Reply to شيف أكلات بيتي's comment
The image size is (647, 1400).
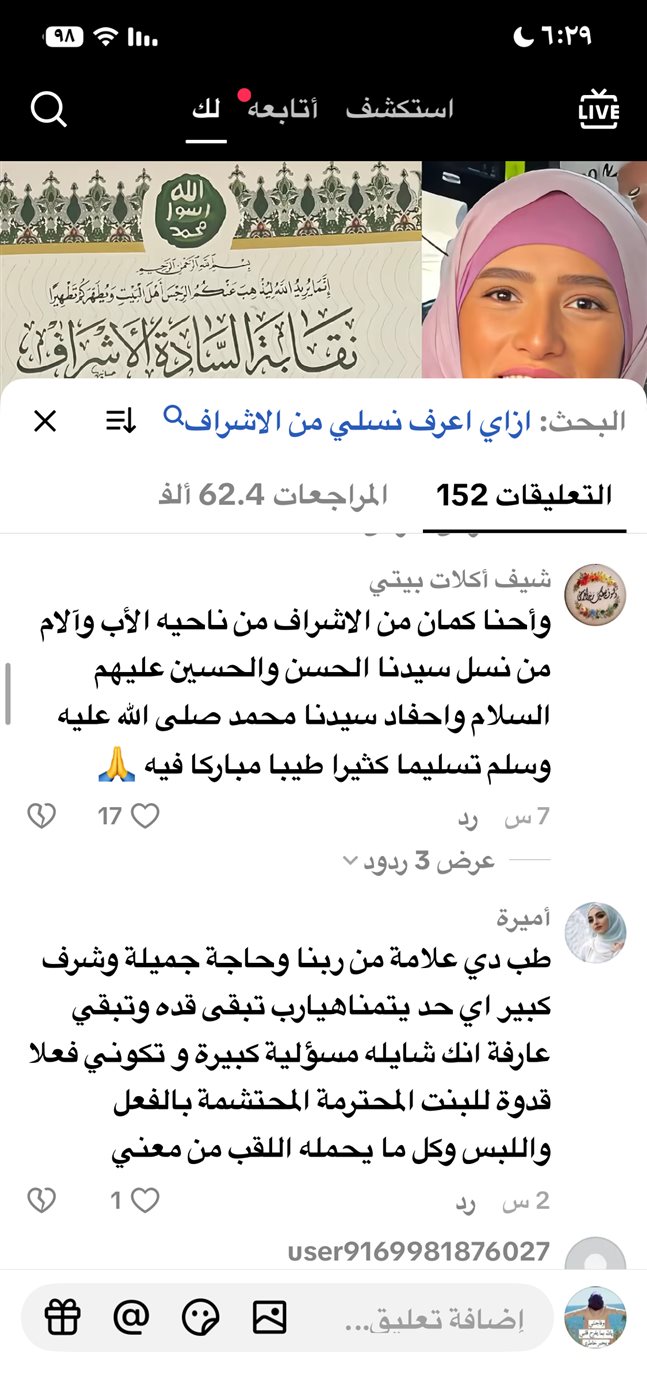coord(466,818)
